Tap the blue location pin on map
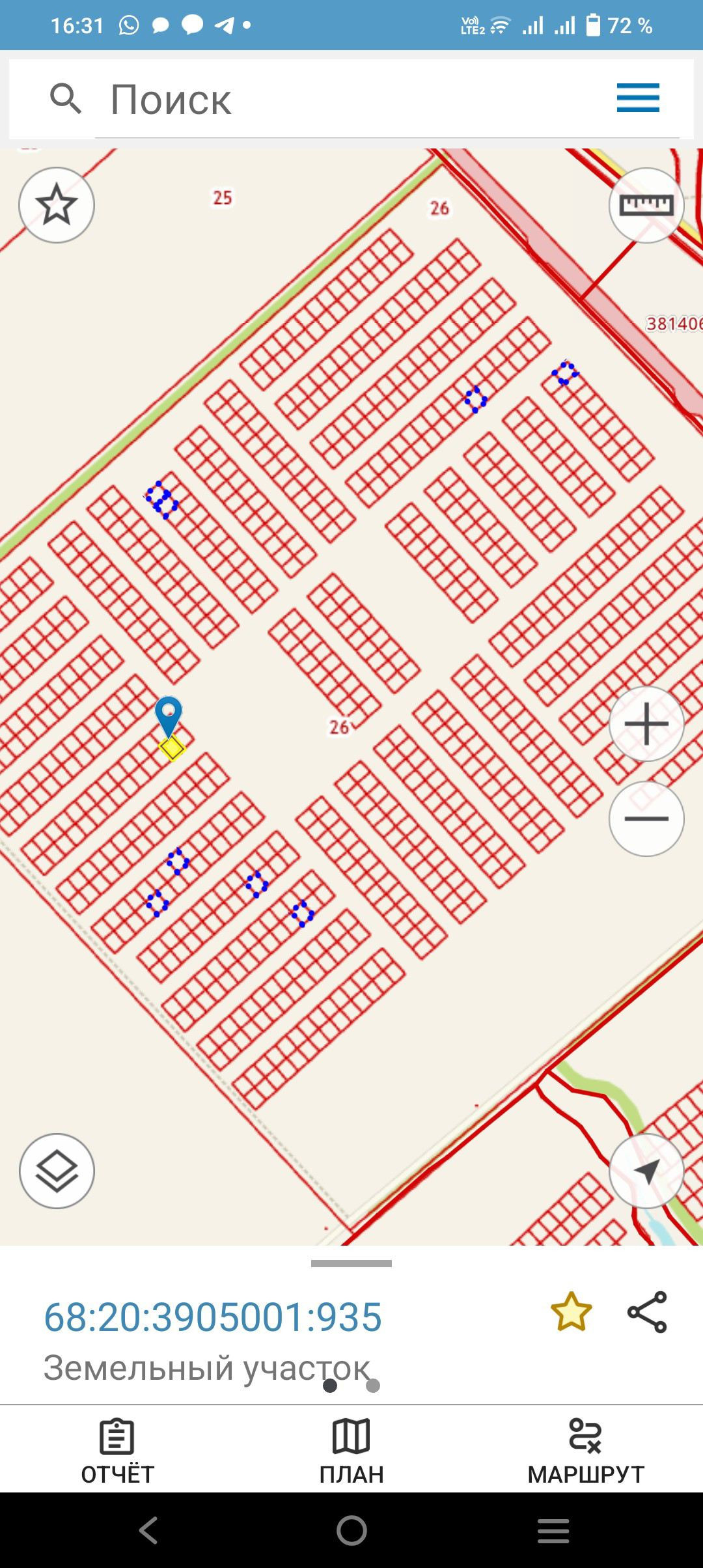703x1568 pixels. [169, 715]
